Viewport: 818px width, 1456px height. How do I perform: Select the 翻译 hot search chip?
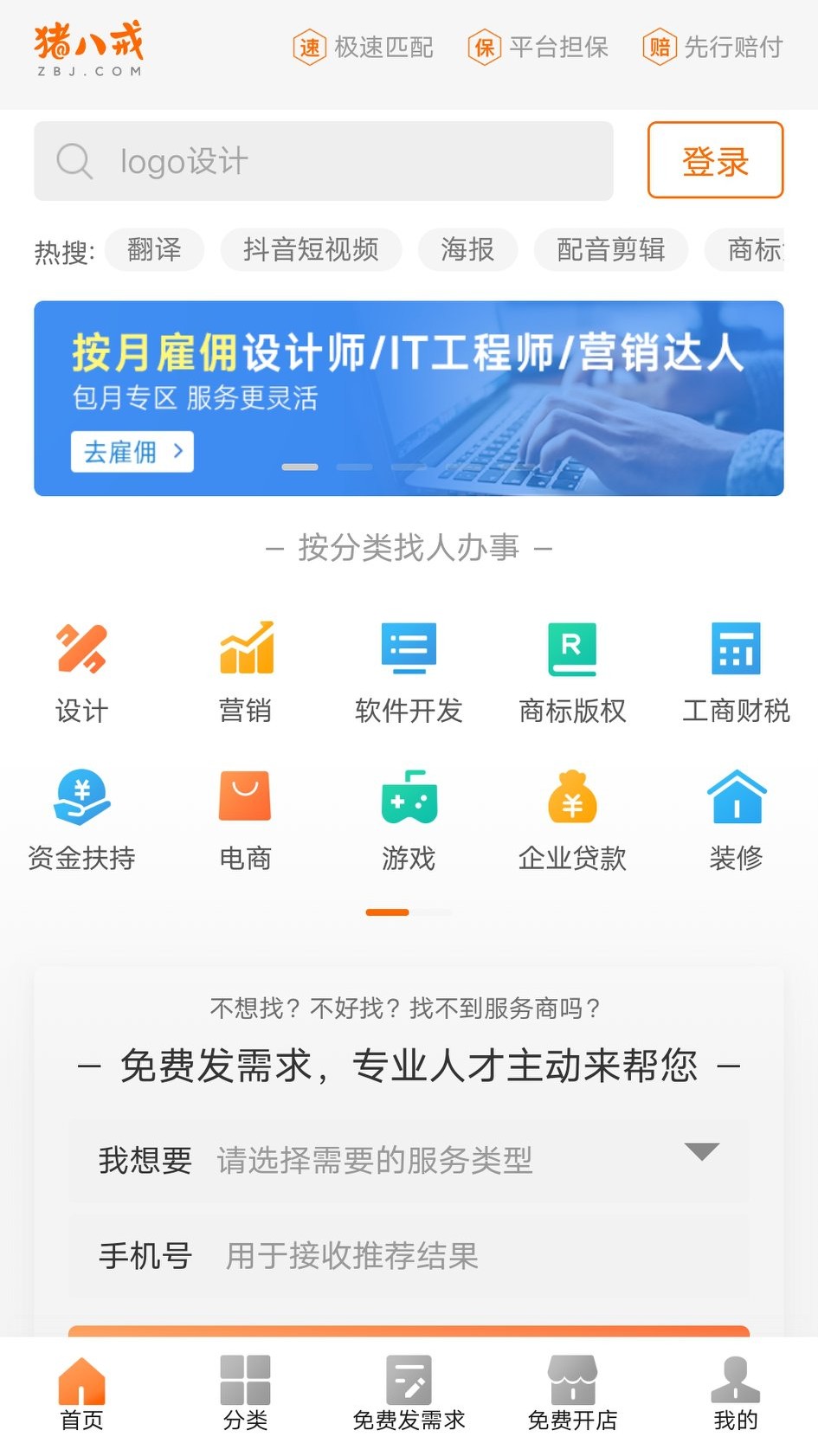154,250
